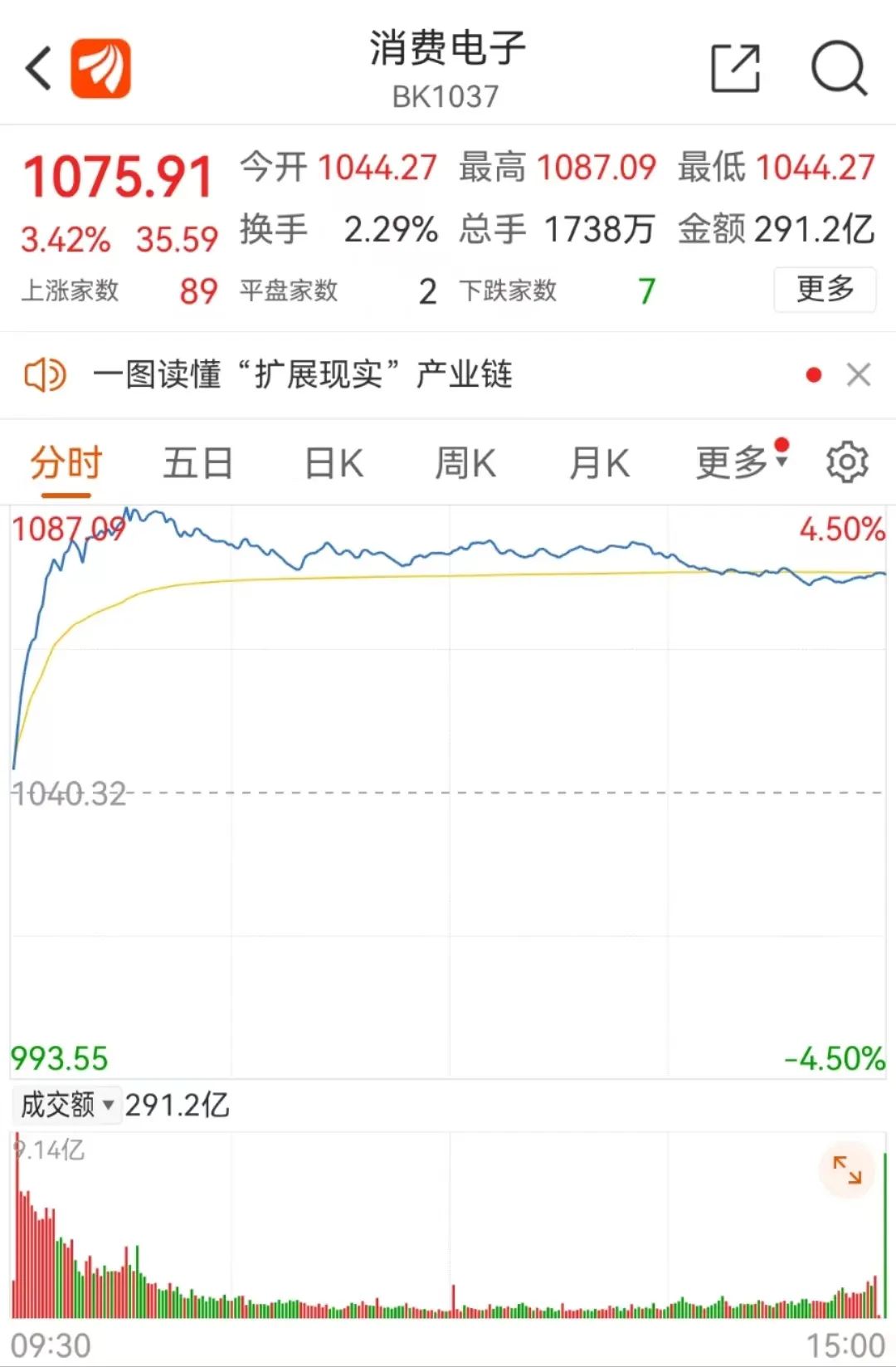This screenshot has width=896, height=1367.
Task: Dismiss the 扩展现实 notice banner
Action: pyautogui.click(x=859, y=375)
